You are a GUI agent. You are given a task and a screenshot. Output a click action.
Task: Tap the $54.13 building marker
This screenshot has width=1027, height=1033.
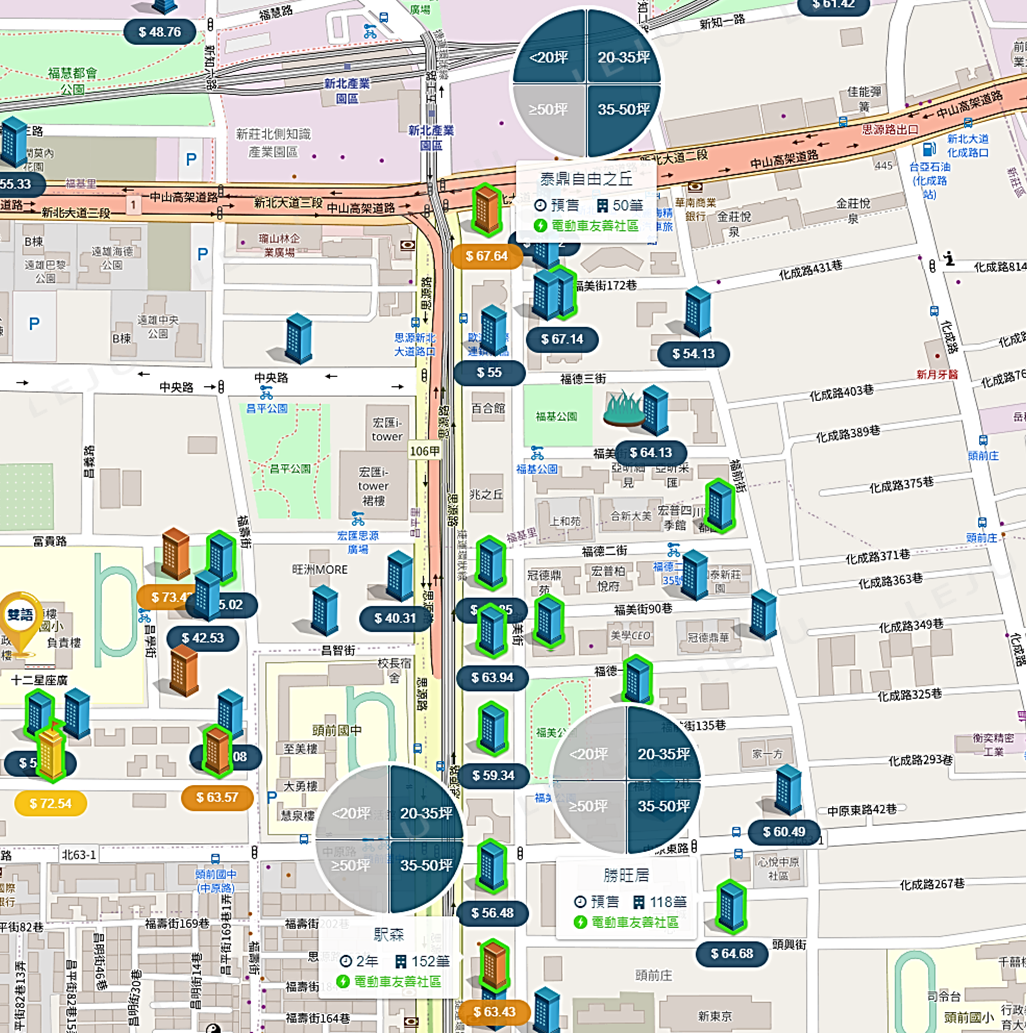[693, 353]
